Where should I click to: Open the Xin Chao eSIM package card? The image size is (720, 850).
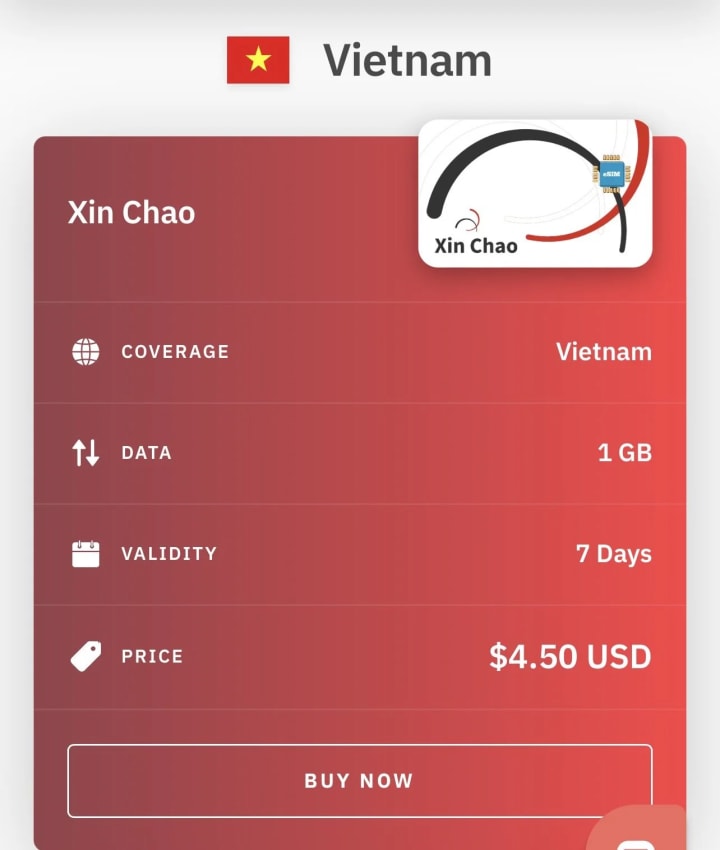coord(534,194)
